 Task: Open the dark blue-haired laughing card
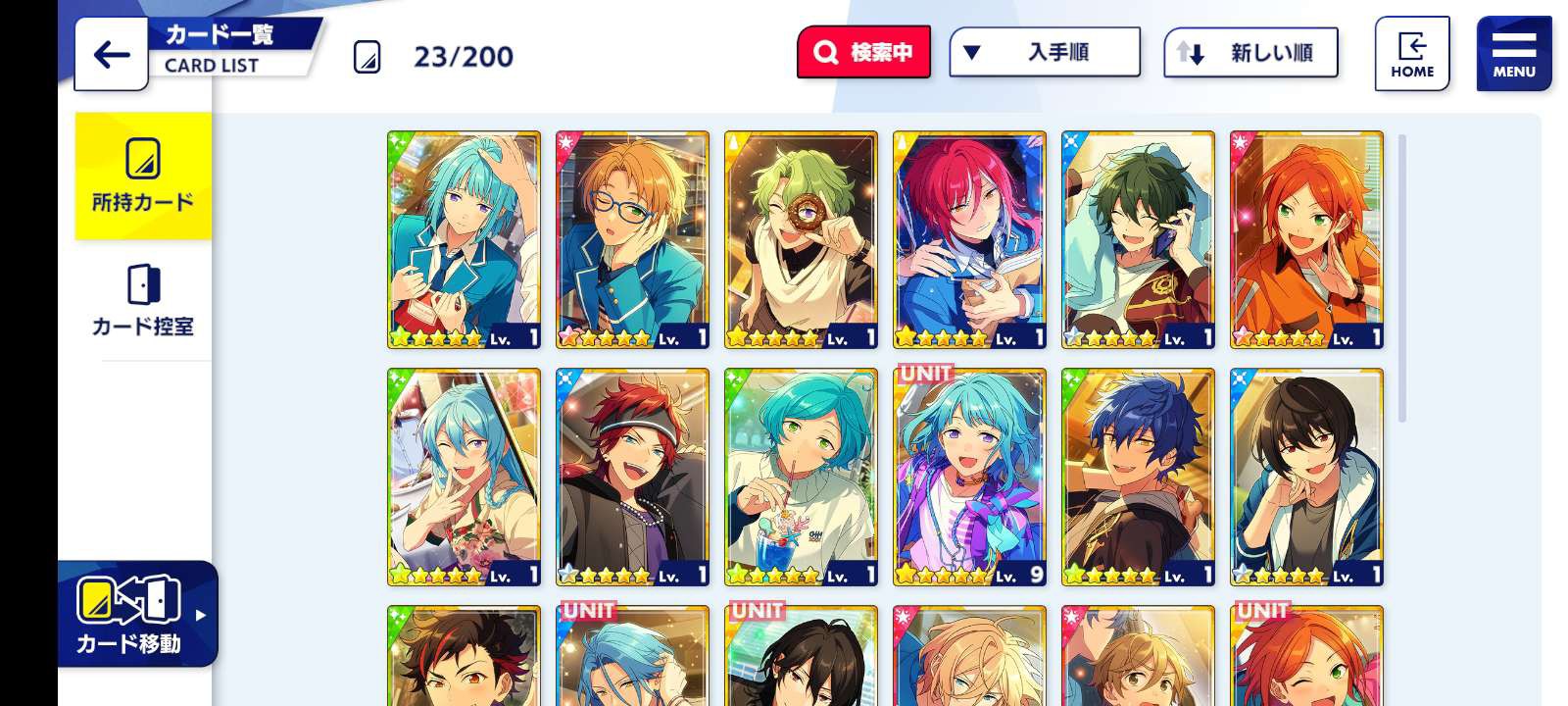click(x=1138, y=477)
